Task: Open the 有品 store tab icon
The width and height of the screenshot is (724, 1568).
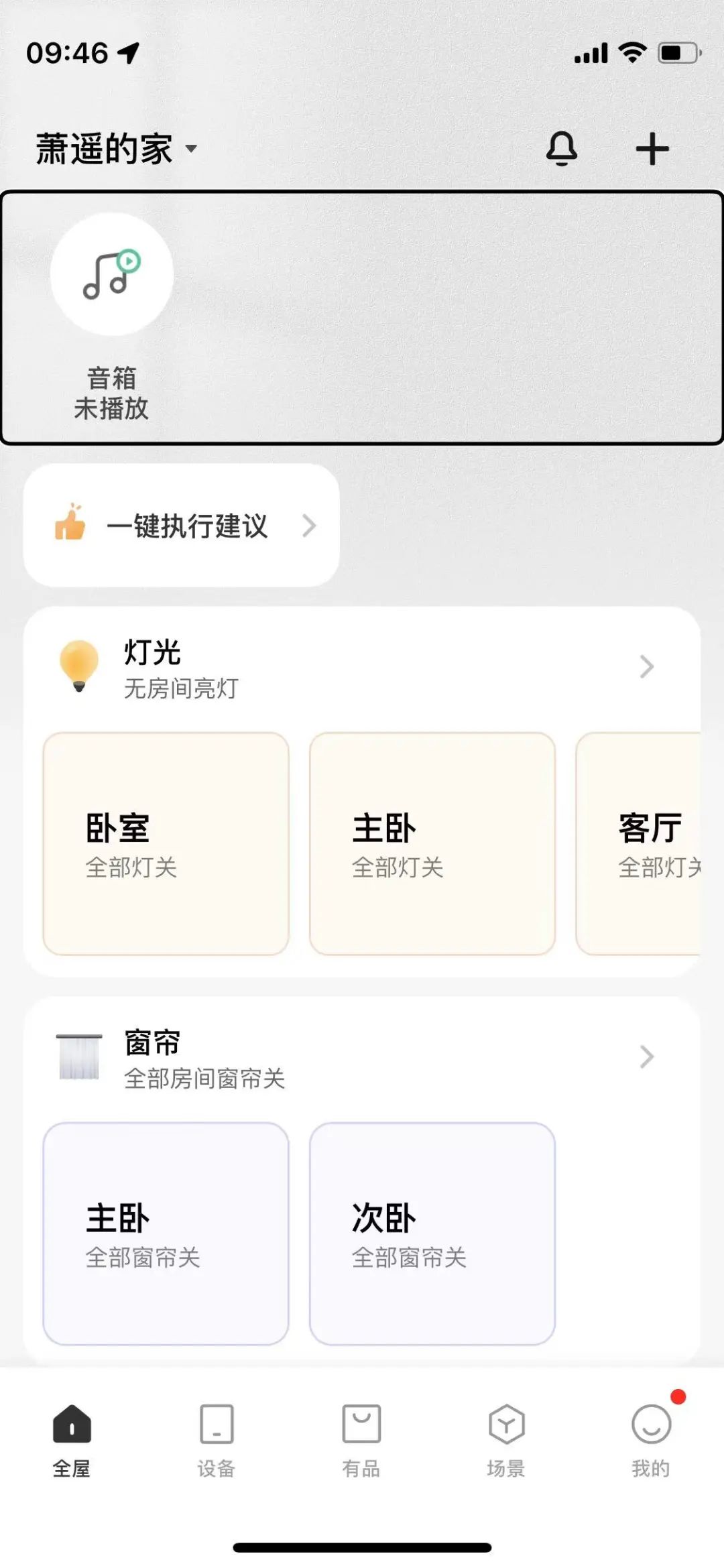Action: click(x=360, y=1425)
